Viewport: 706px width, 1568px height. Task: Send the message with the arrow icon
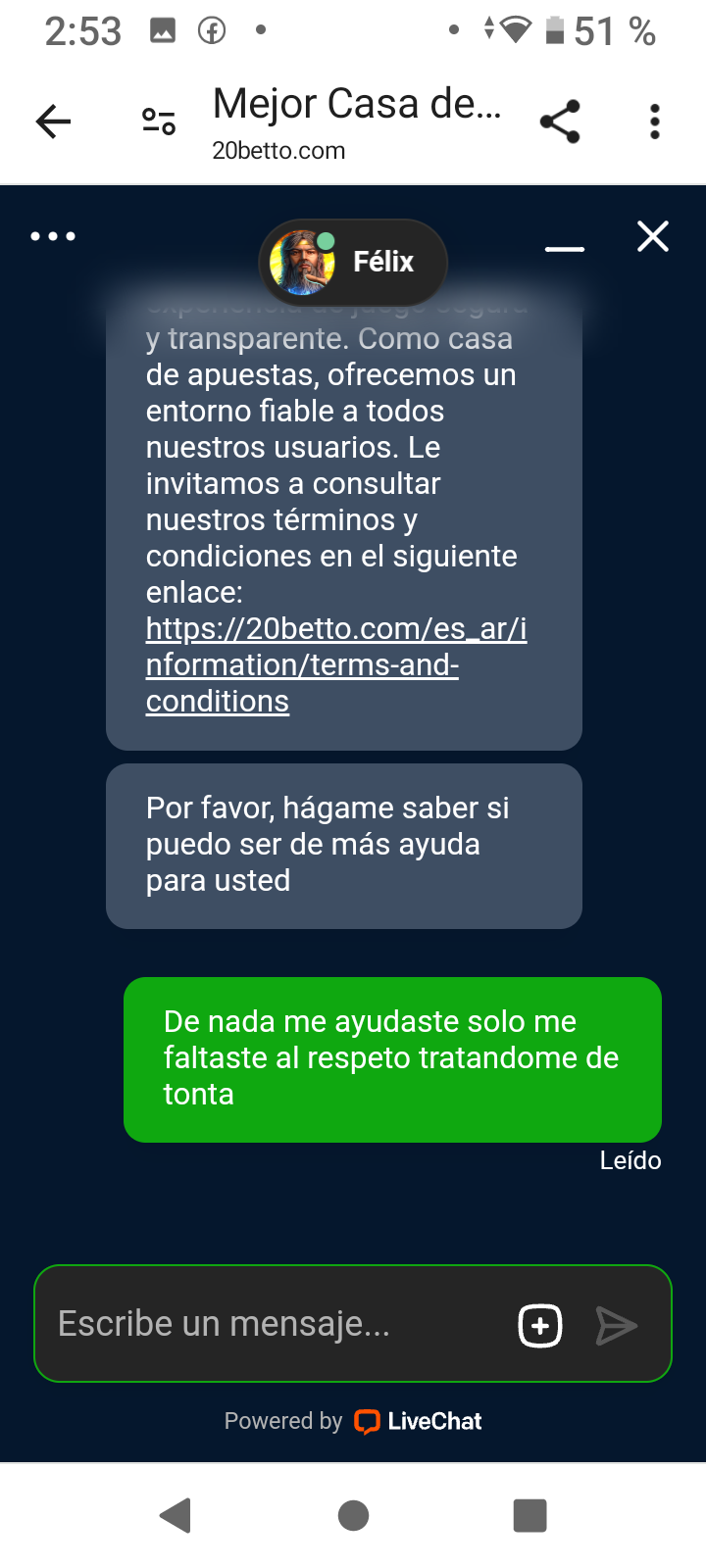tap(617, 1326)
